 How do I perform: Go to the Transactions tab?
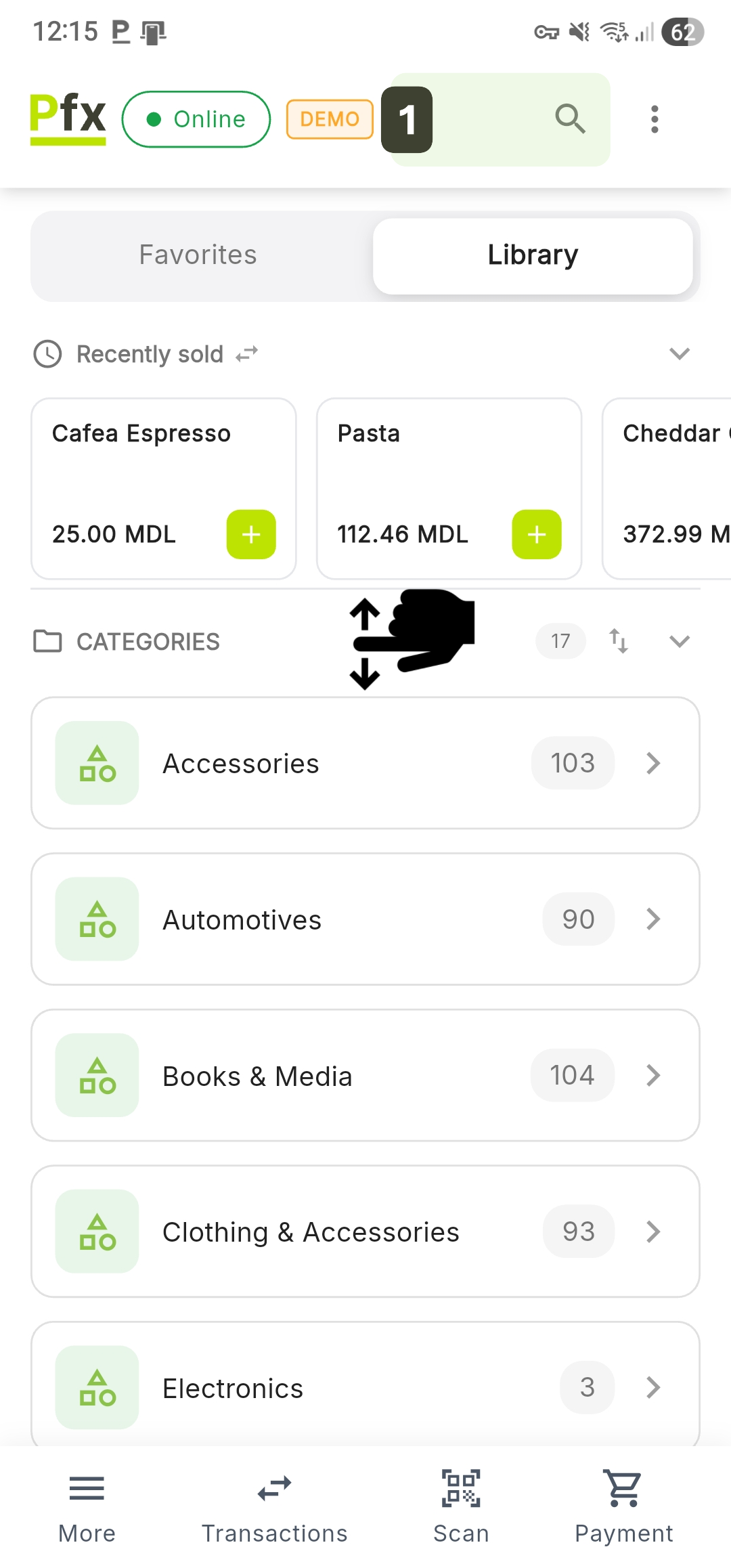point(274,1504)
